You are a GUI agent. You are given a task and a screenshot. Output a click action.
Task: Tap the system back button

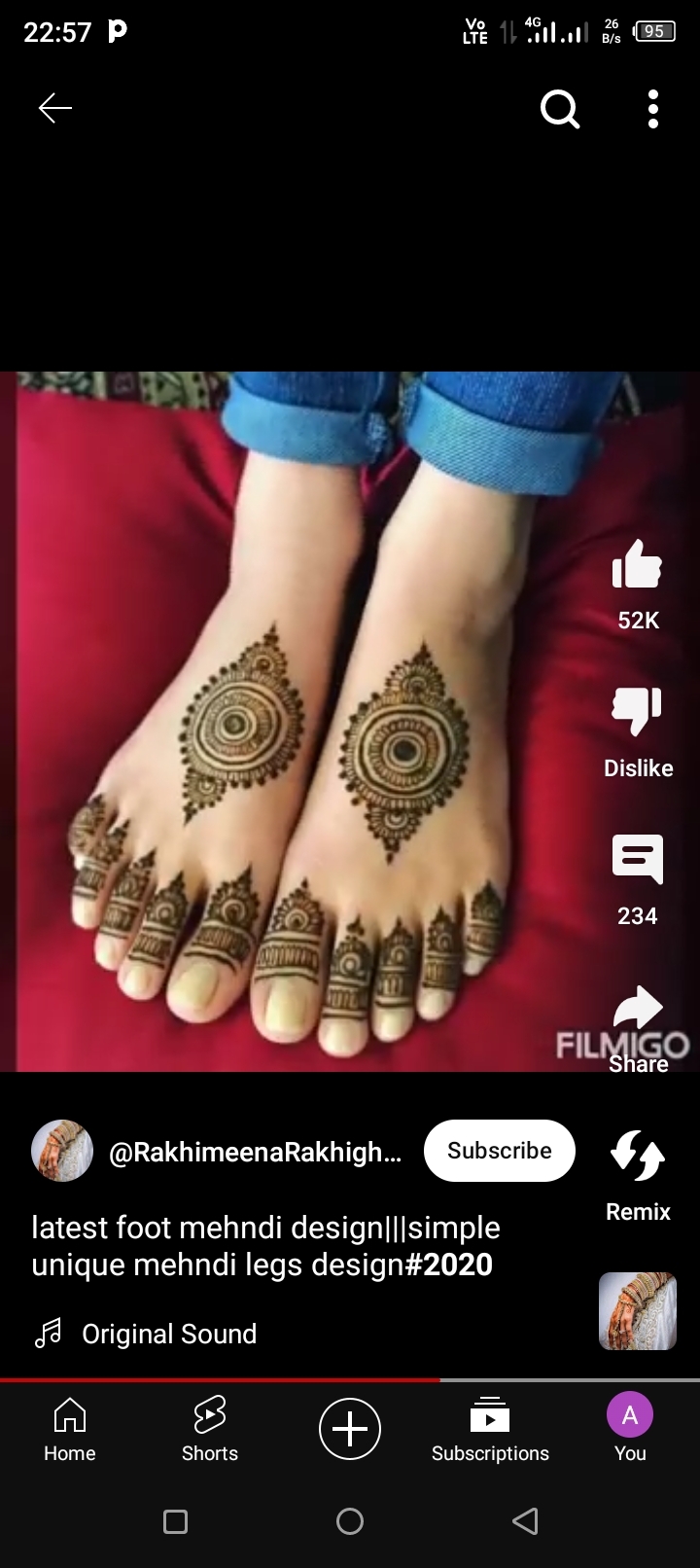click(525, 1521)
